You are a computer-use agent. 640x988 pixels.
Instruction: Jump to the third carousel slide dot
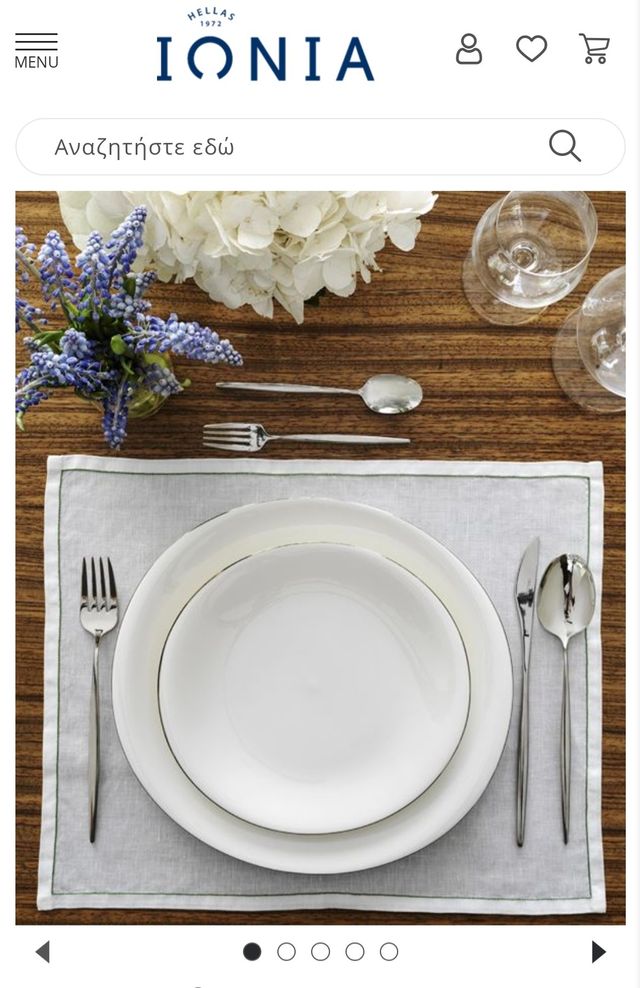point(320,951)
